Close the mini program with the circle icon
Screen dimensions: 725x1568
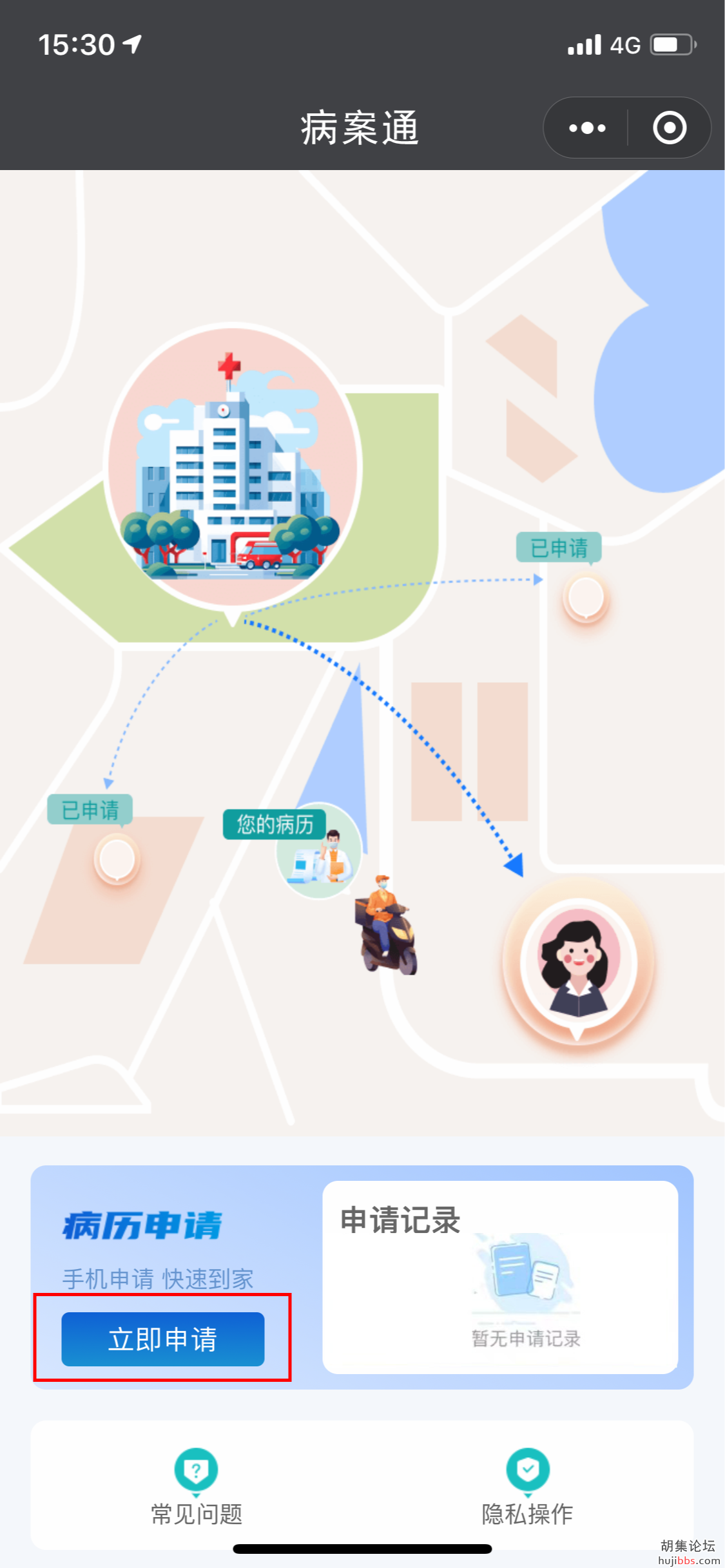click(x=669, y=128)
